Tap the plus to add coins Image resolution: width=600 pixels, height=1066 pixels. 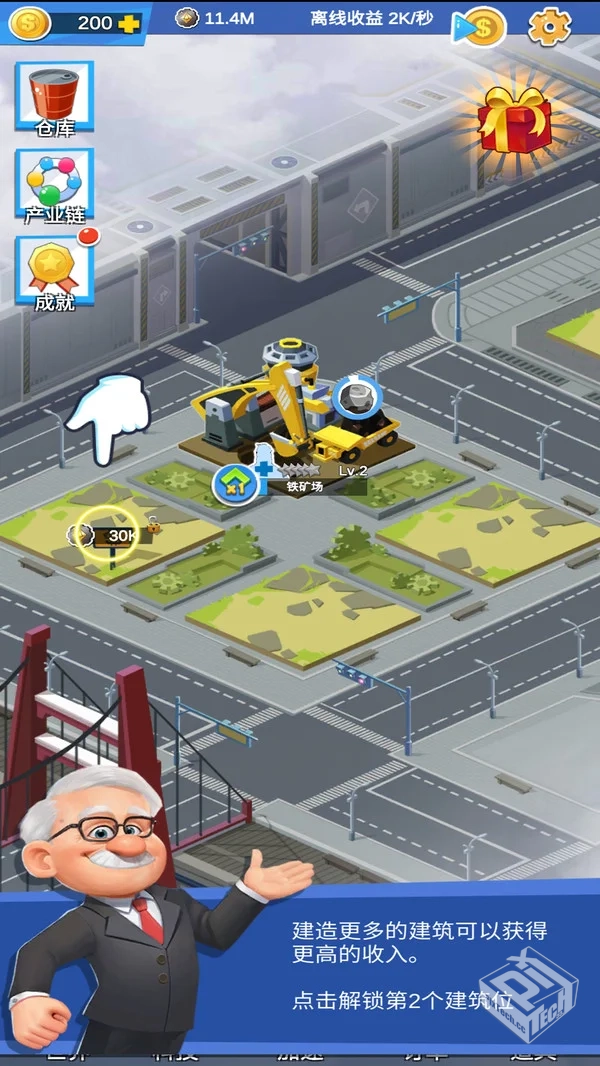click(x=128, y=24)
